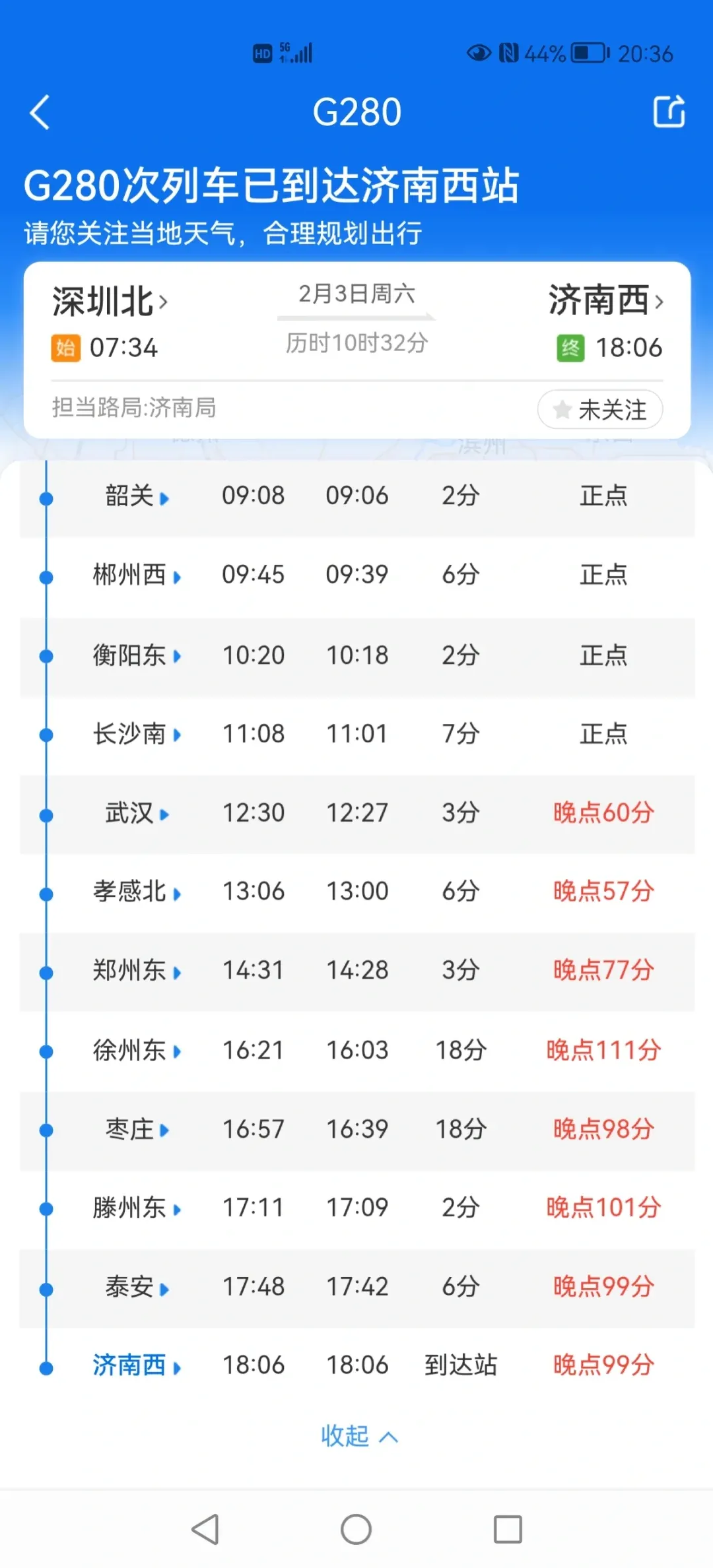The width and height of the screenshot is (713, 1568).
Task: Follow this train via 未关注 button
Action: (599, 410)
